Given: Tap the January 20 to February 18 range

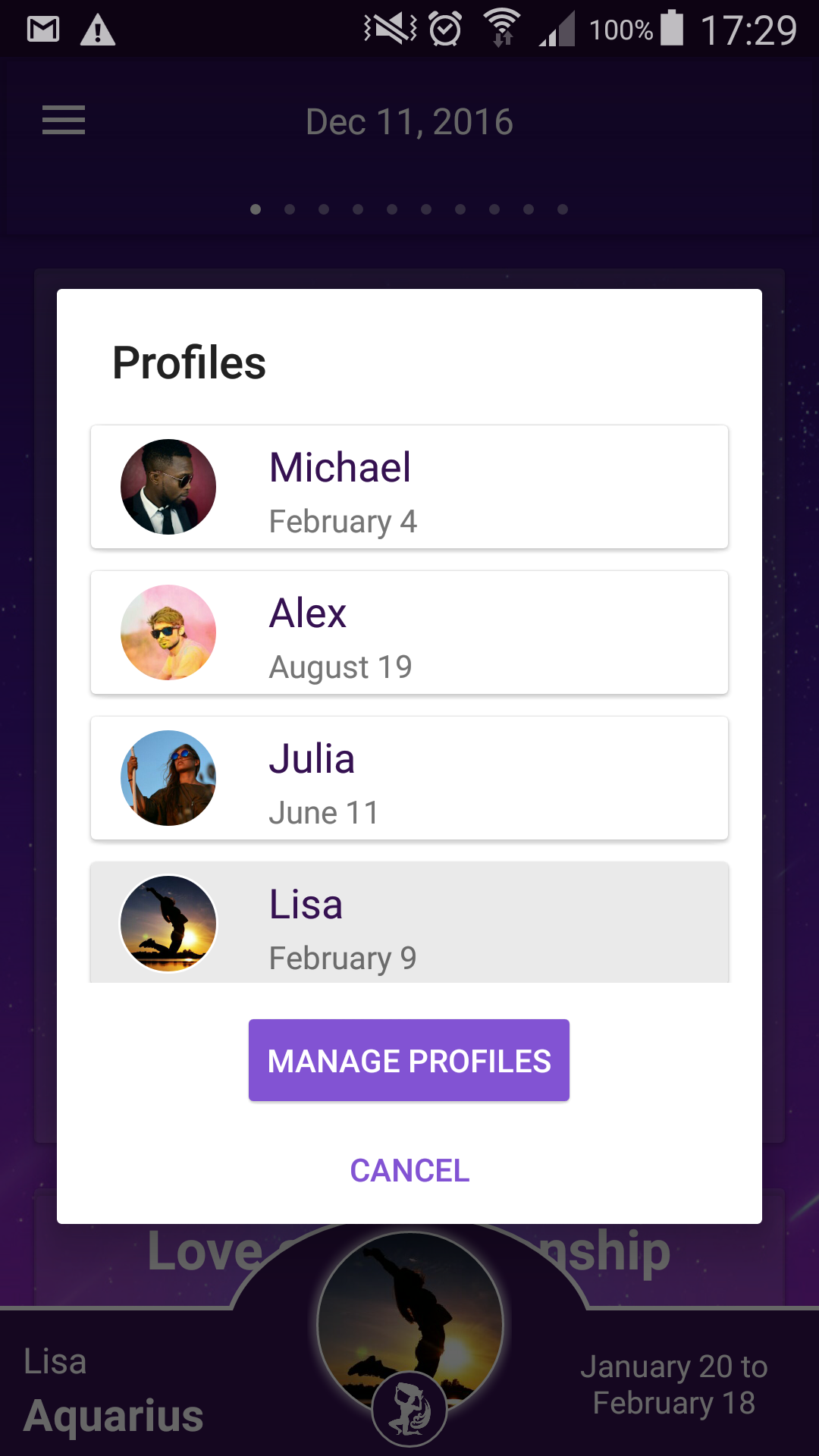Looking at the screenshot, I should [x=673, y=1384].
